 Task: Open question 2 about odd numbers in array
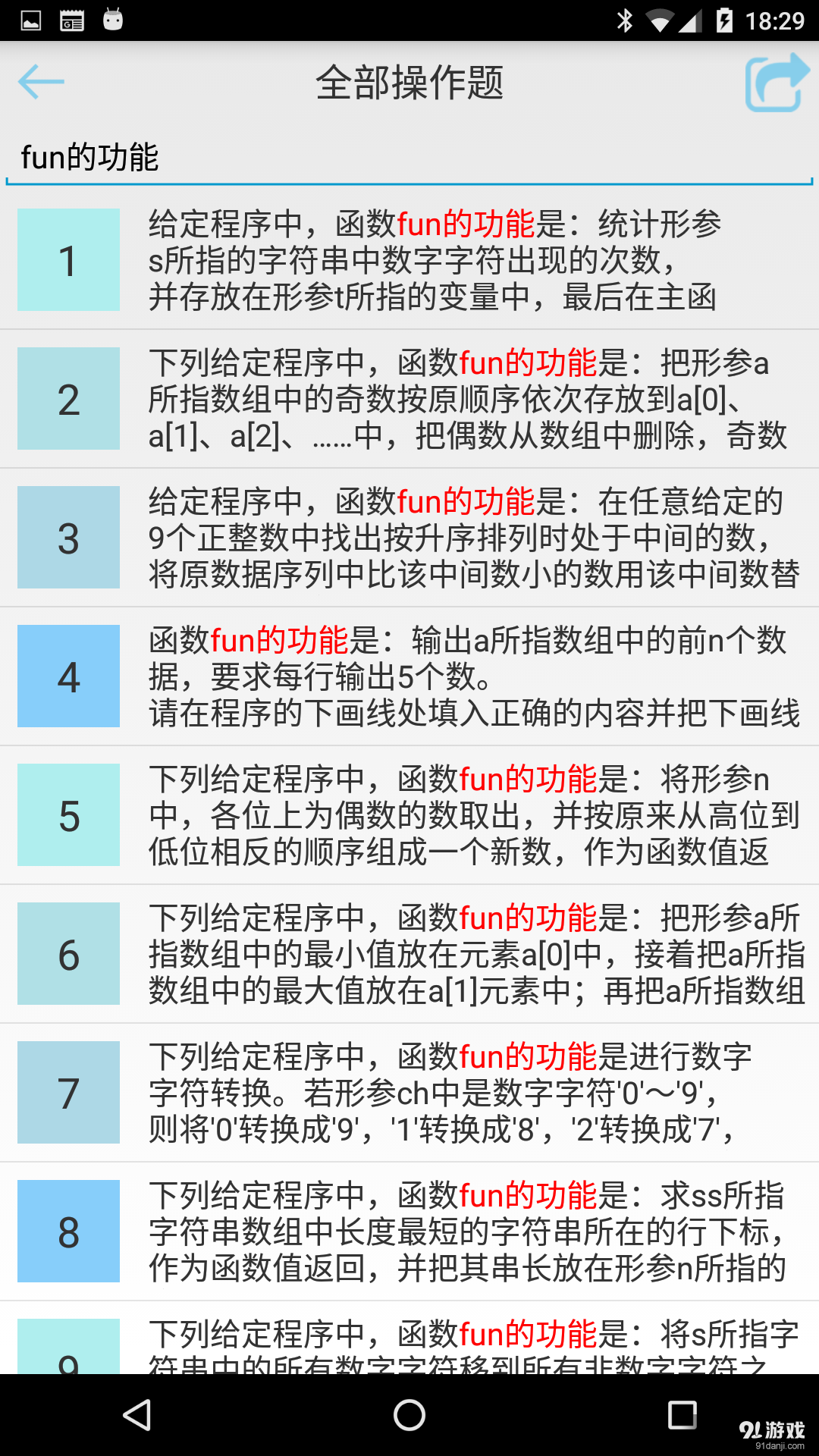click(409, 399)
